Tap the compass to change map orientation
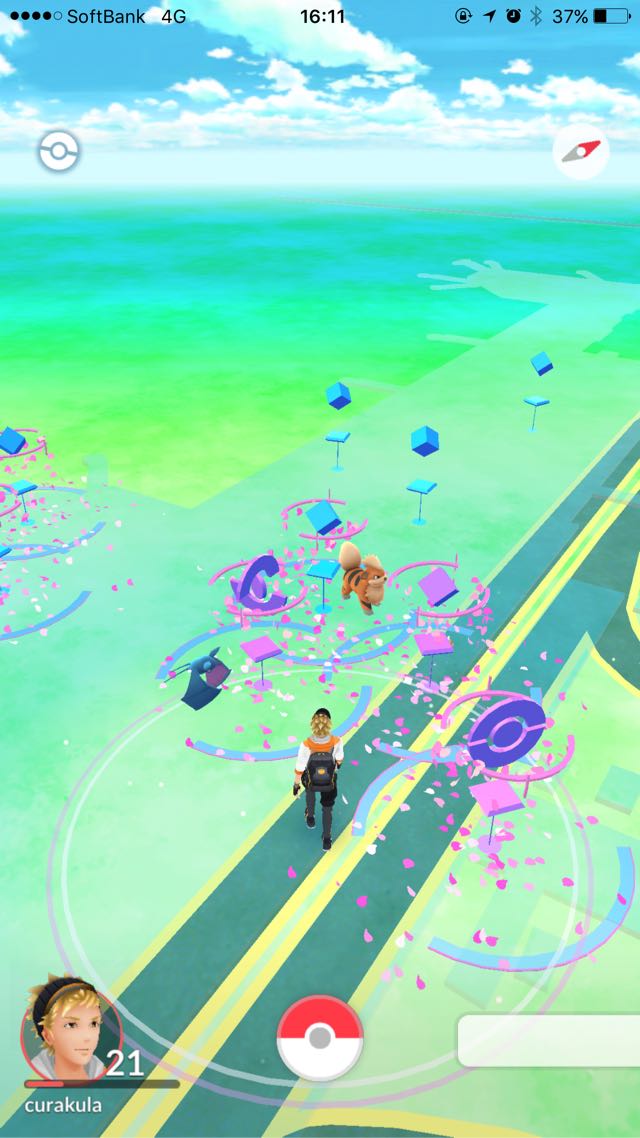This screenshot has width=640, height=1138. (x=580, y=152)
